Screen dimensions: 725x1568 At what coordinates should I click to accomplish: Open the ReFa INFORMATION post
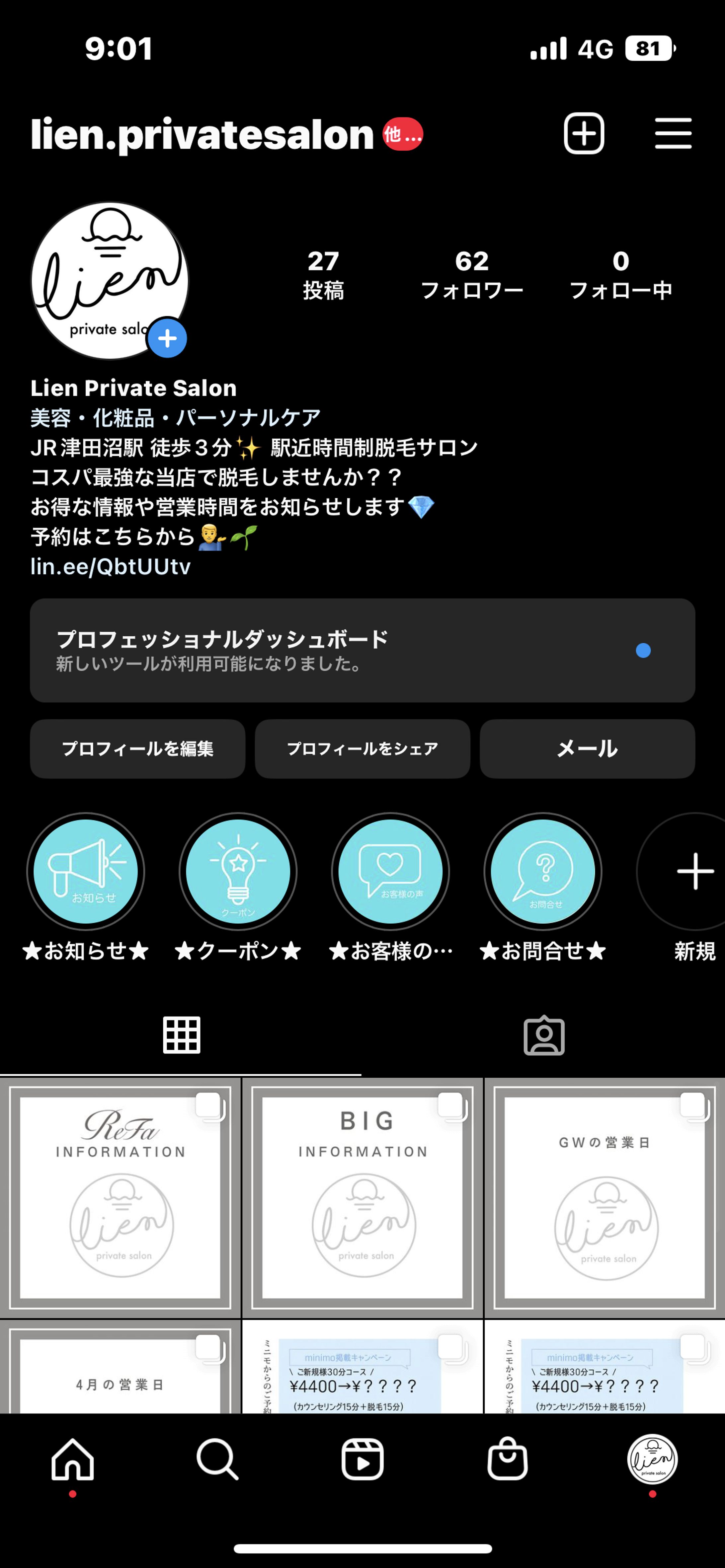tap(121, 1197)
